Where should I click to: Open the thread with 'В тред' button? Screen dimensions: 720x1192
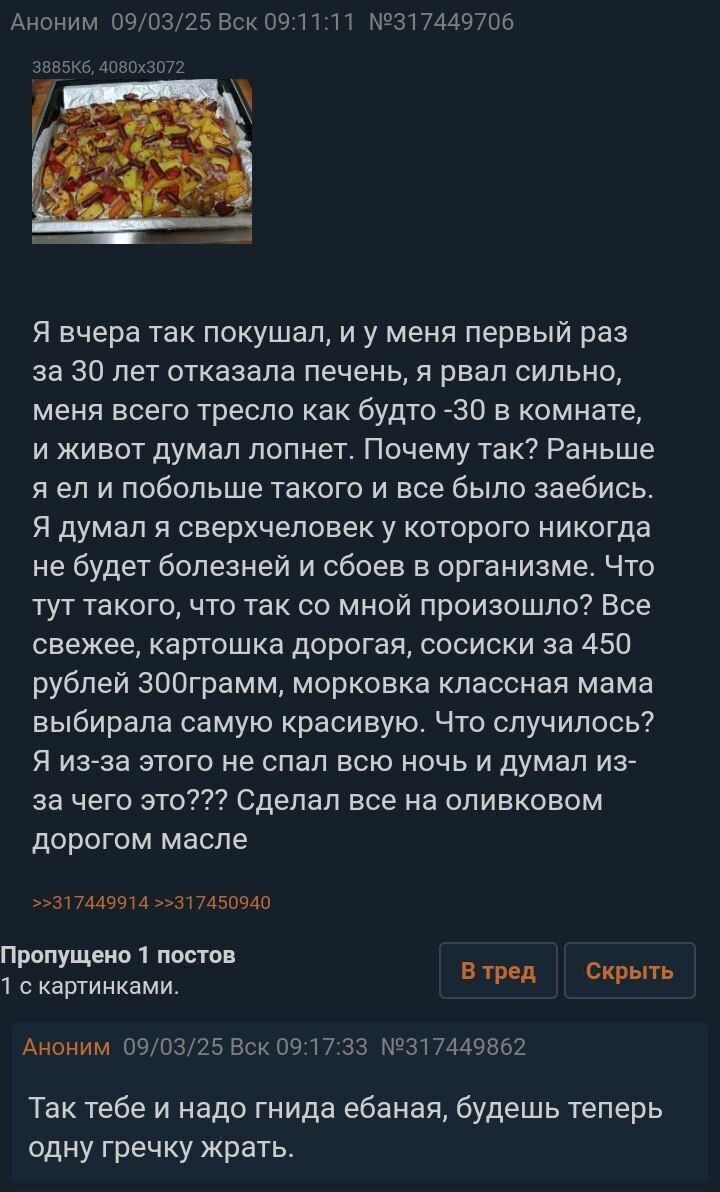pos(498,970)
